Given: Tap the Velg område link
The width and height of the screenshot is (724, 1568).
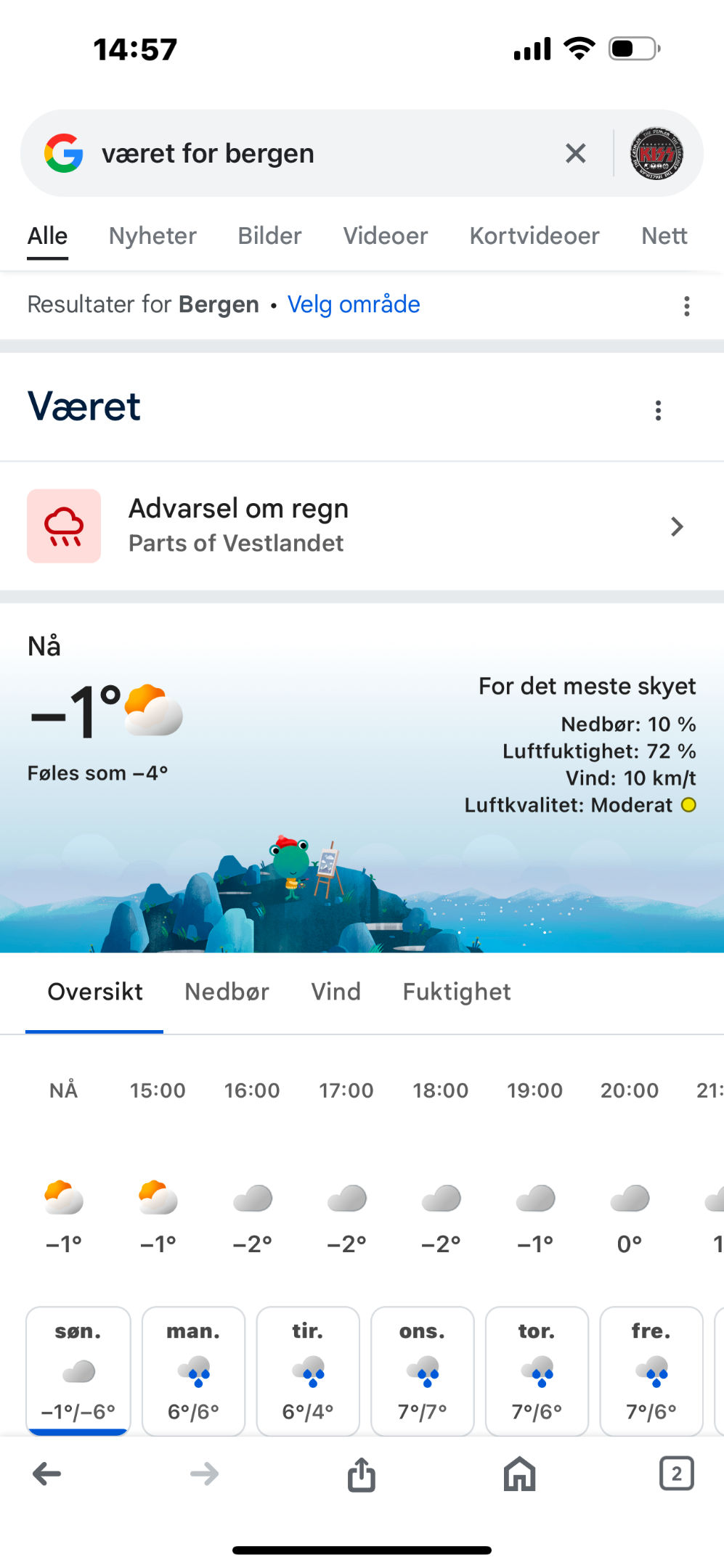Looking at the screenshot, I should coord(354,304).
